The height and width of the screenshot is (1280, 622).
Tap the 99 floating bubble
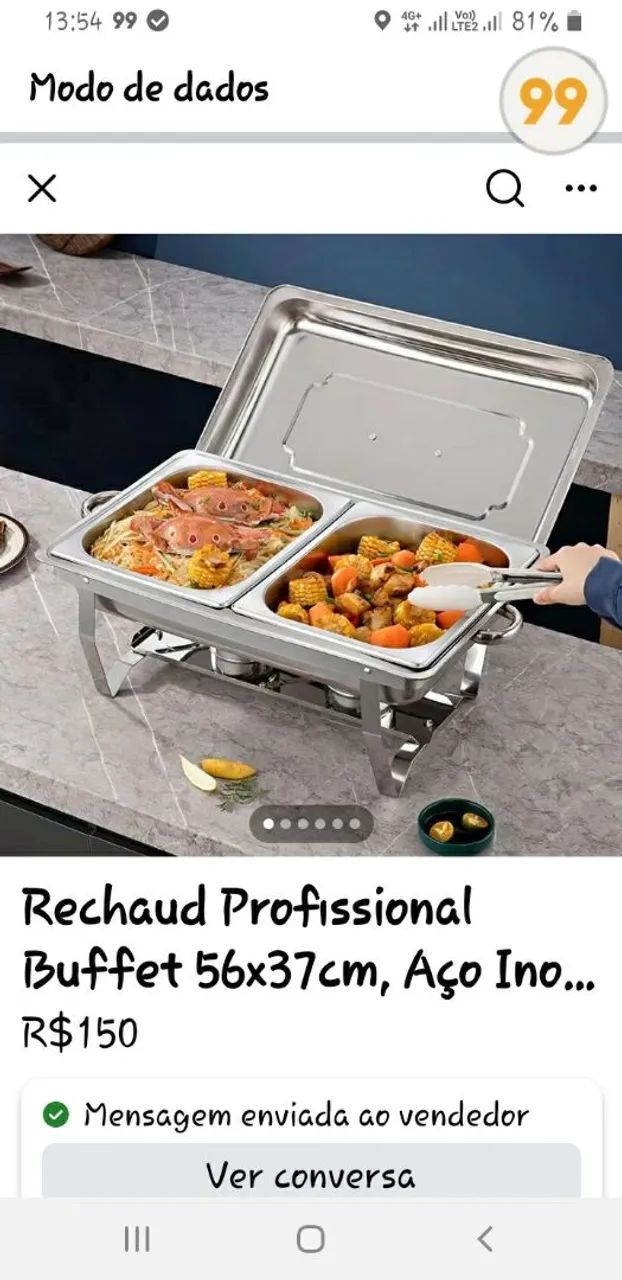click(553, 100)
